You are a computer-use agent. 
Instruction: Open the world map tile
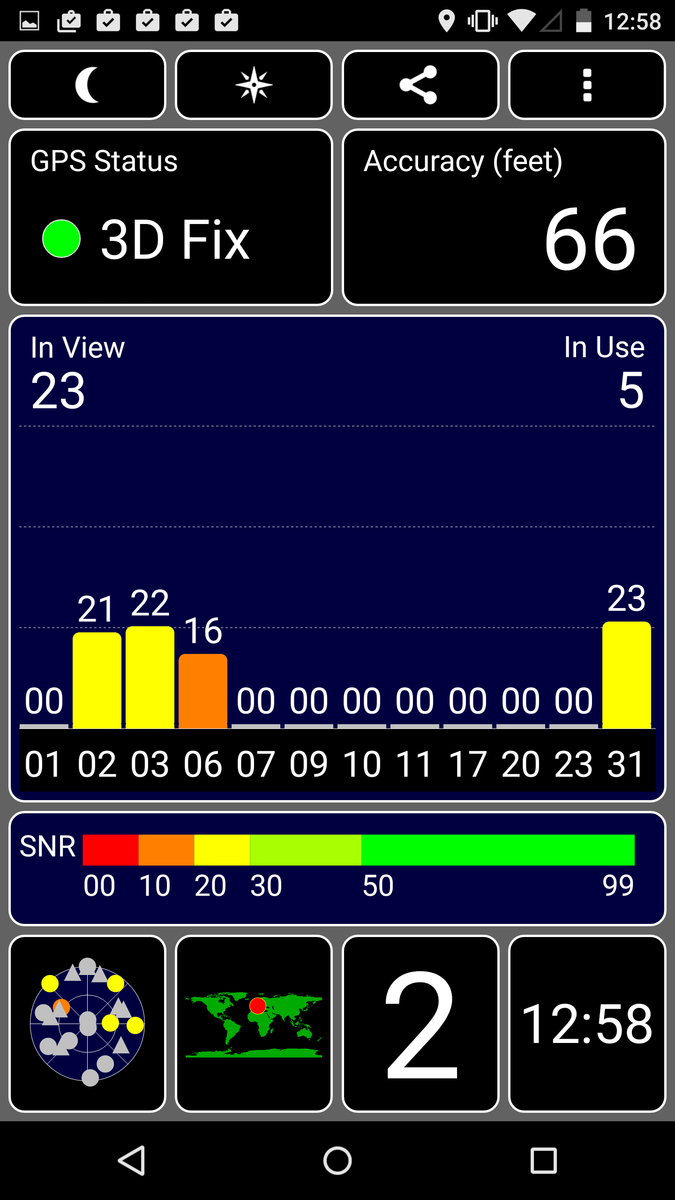pyautogui.click(x=253, y=1023)
